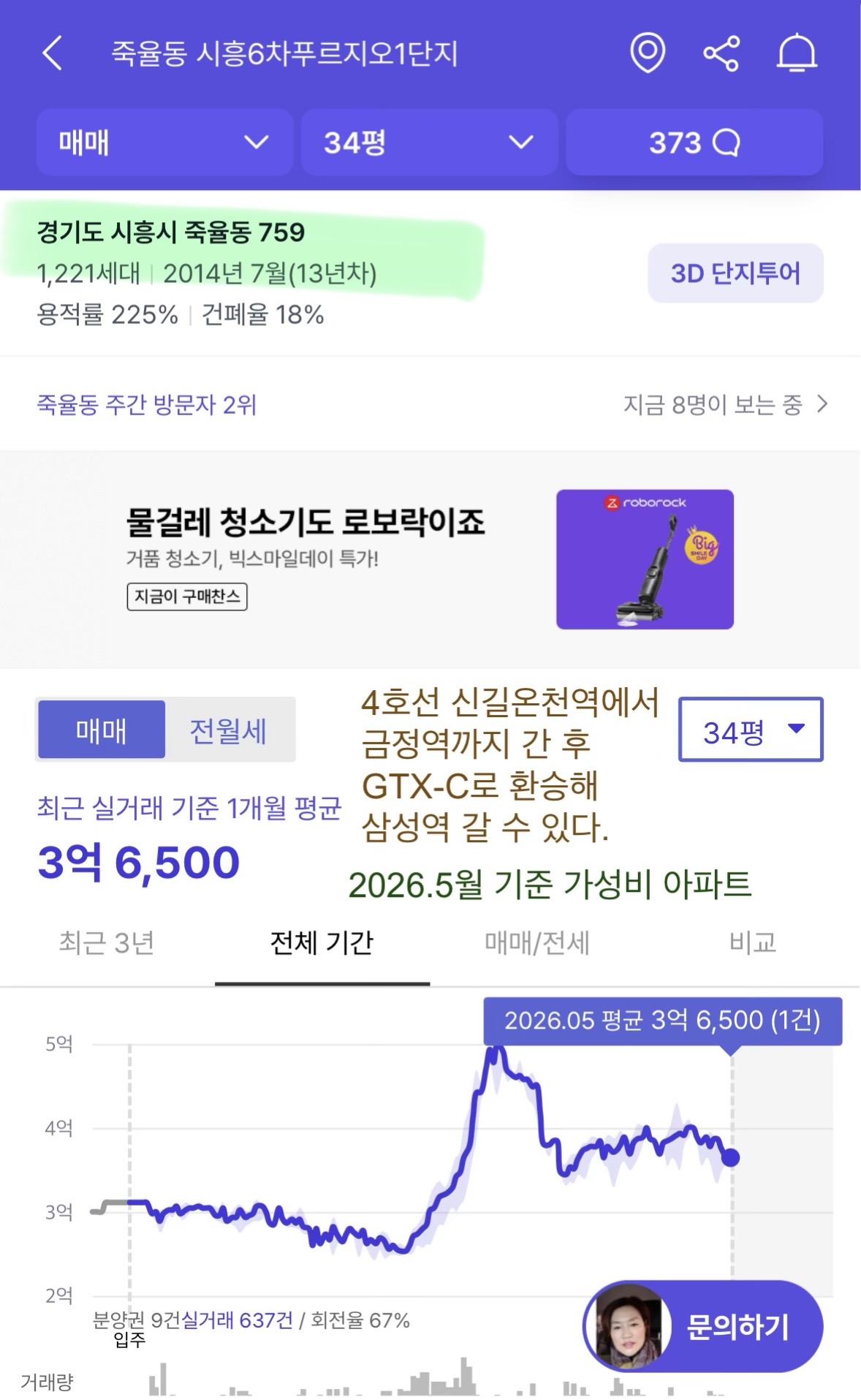Open the map location pin icon

(x=648, y=53)
